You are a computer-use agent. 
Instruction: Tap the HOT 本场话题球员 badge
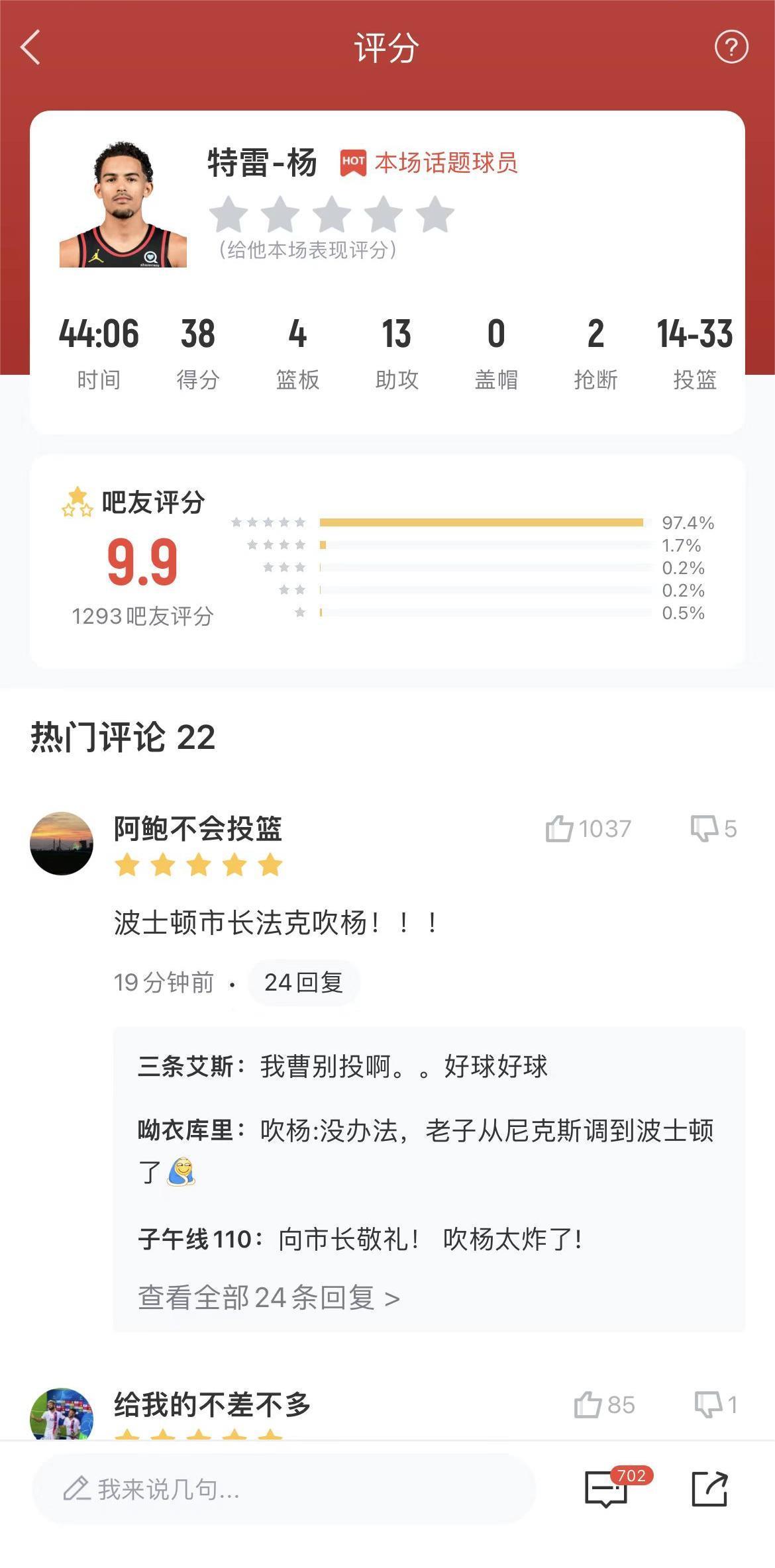click(428, 163)
